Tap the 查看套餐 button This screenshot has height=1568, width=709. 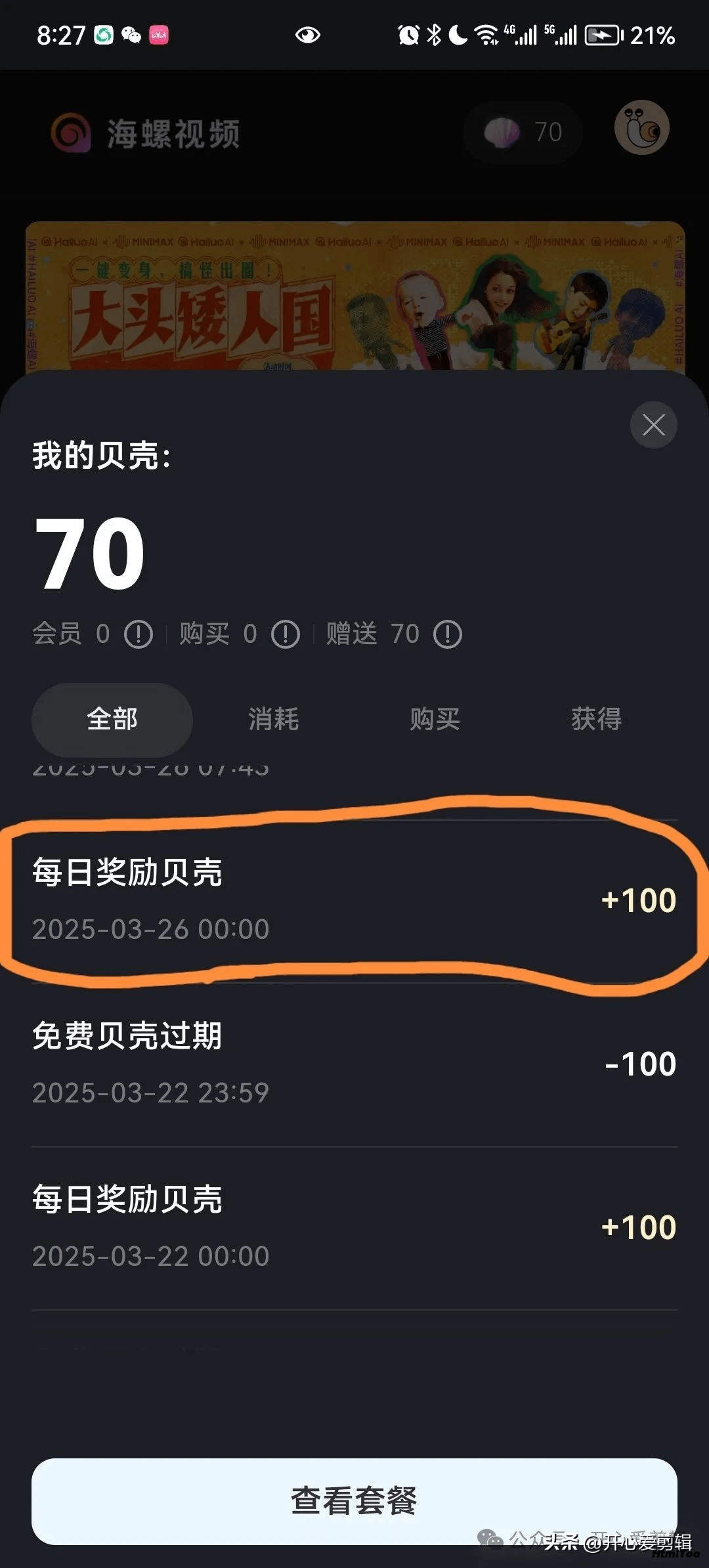(x=354, y=1501)
